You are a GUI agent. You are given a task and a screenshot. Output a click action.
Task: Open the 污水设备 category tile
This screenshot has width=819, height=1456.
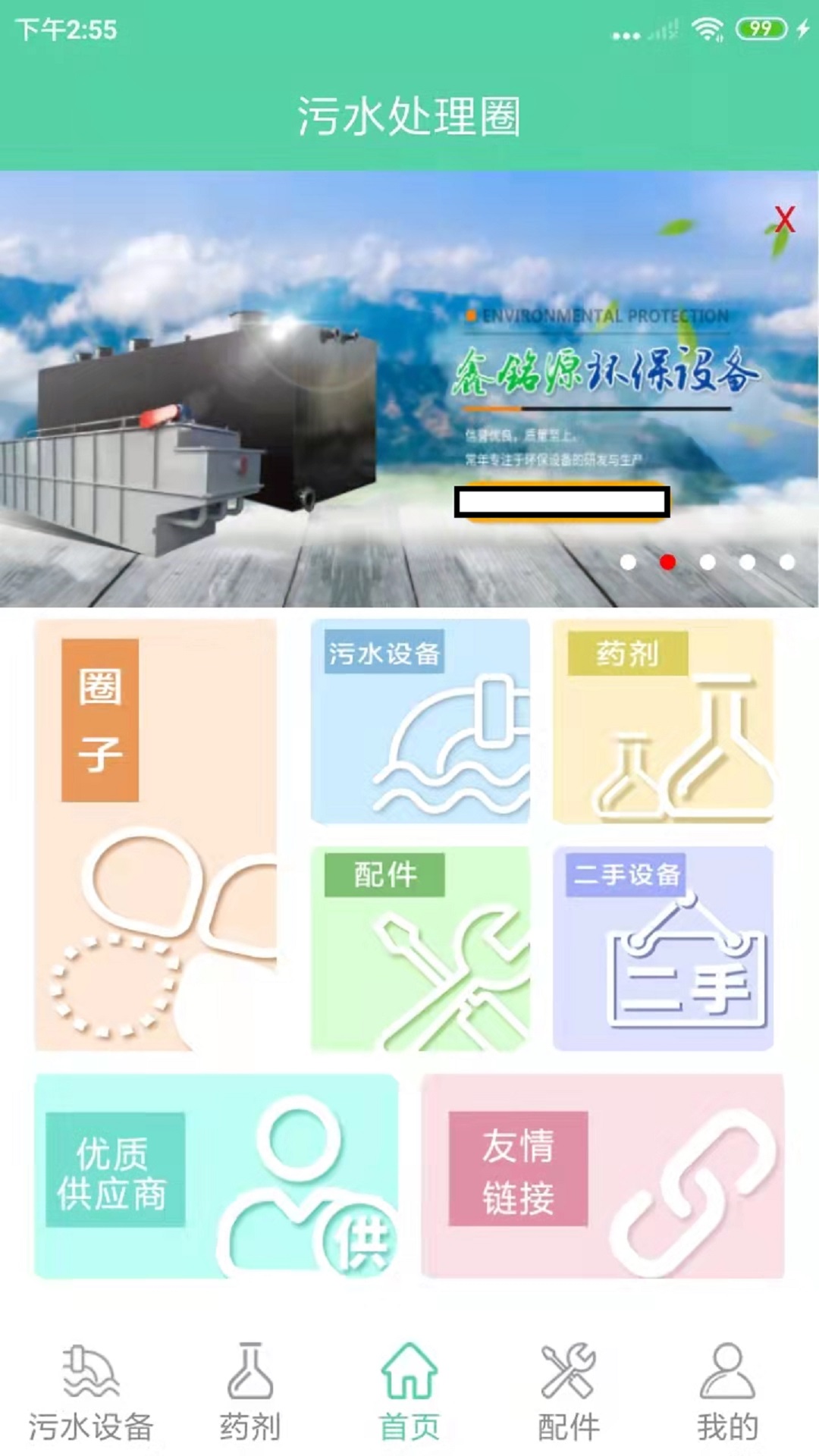(x=420, y=722)
